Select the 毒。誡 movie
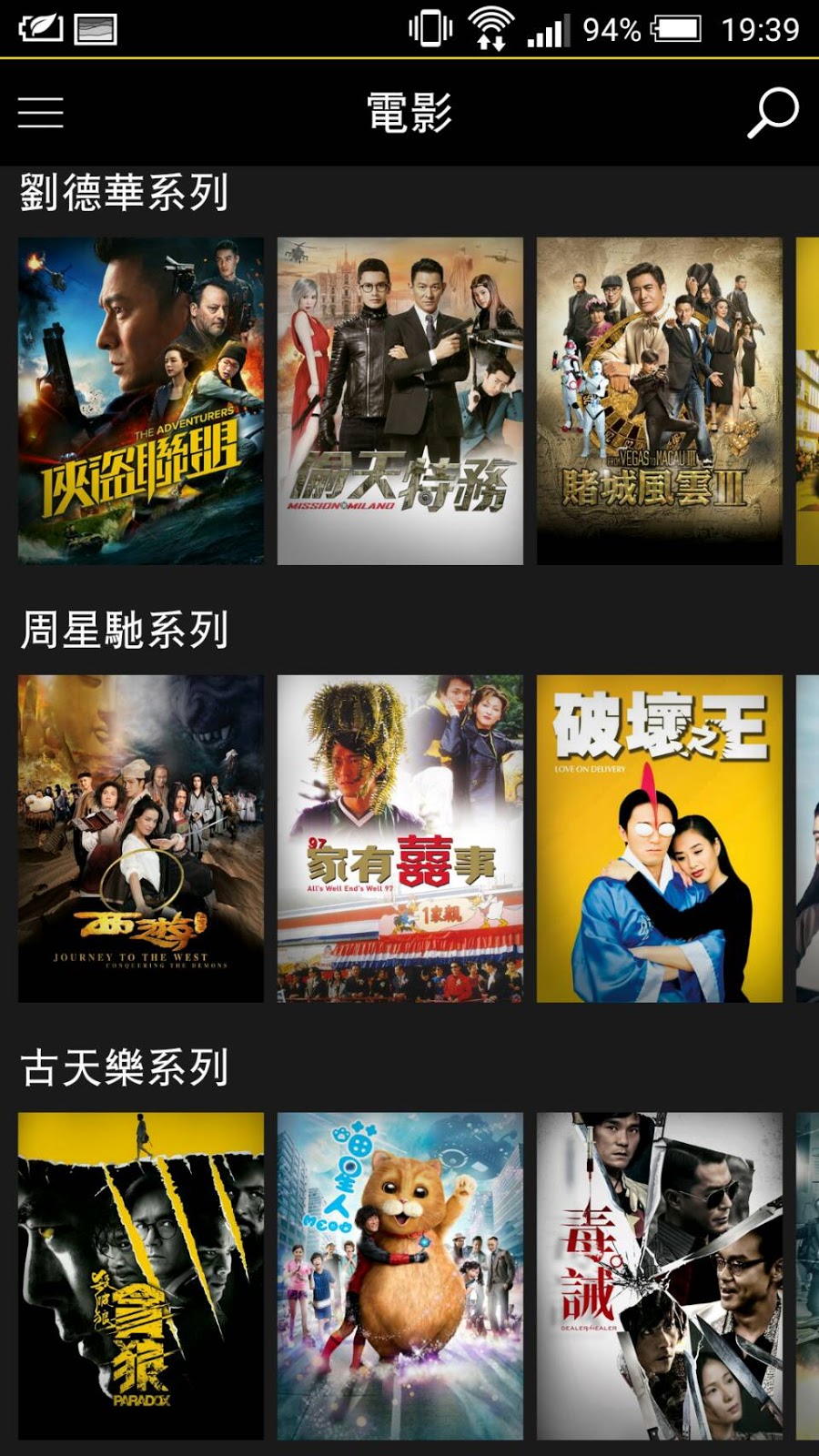Image resolution: width=819 pixels, height=1456 pixels. [660, 1276]
